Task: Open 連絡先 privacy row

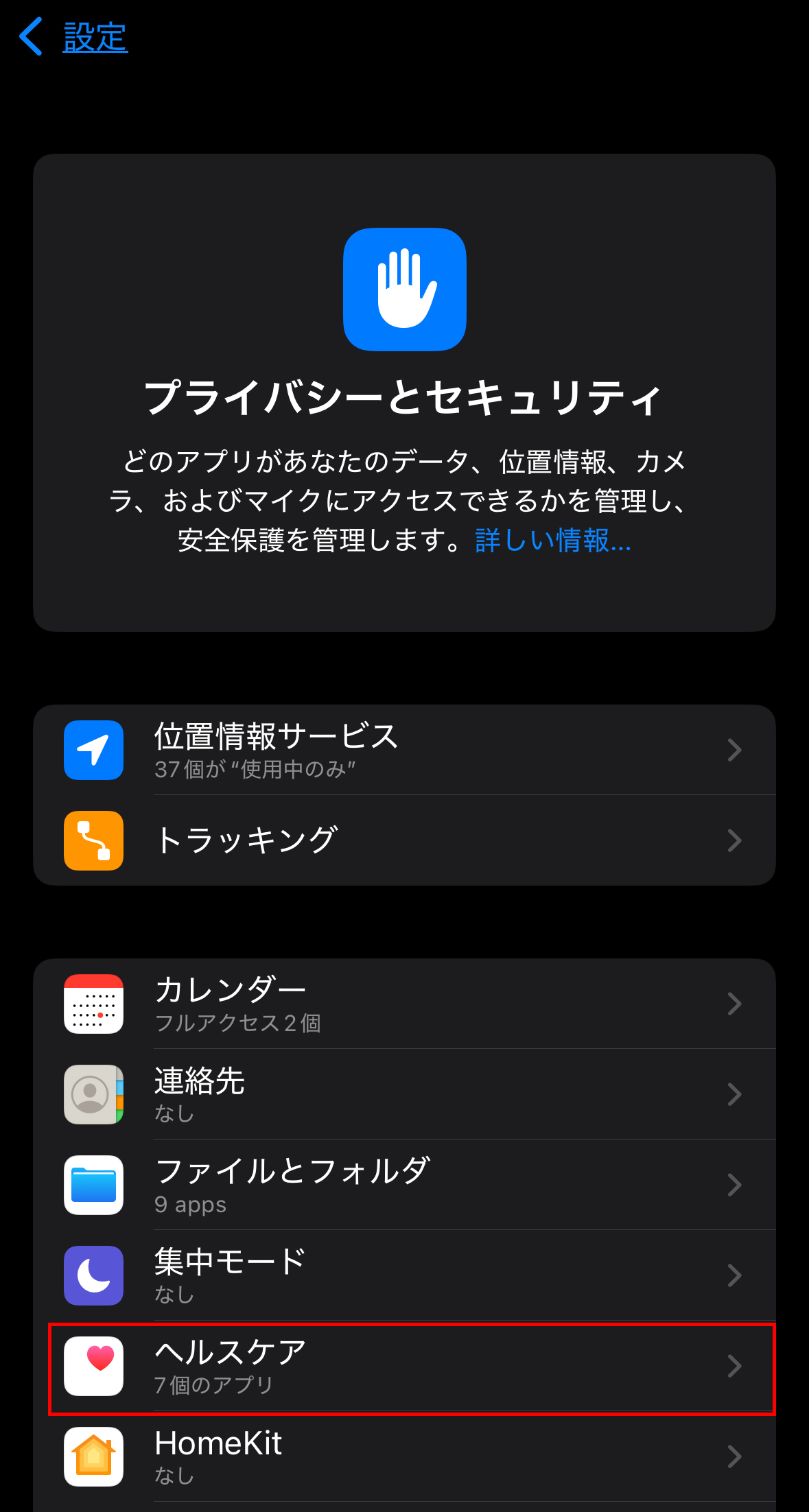Action: click(x=404, y=1094)
